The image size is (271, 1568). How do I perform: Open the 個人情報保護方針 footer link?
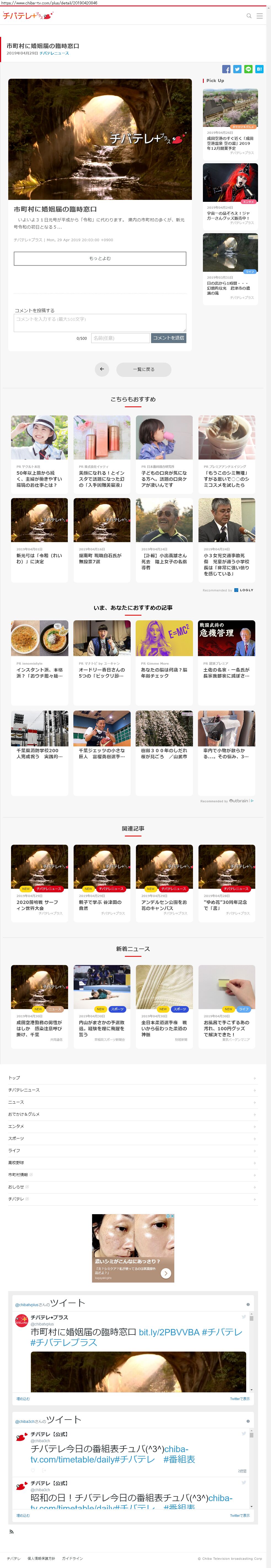tap(41, 1558)
